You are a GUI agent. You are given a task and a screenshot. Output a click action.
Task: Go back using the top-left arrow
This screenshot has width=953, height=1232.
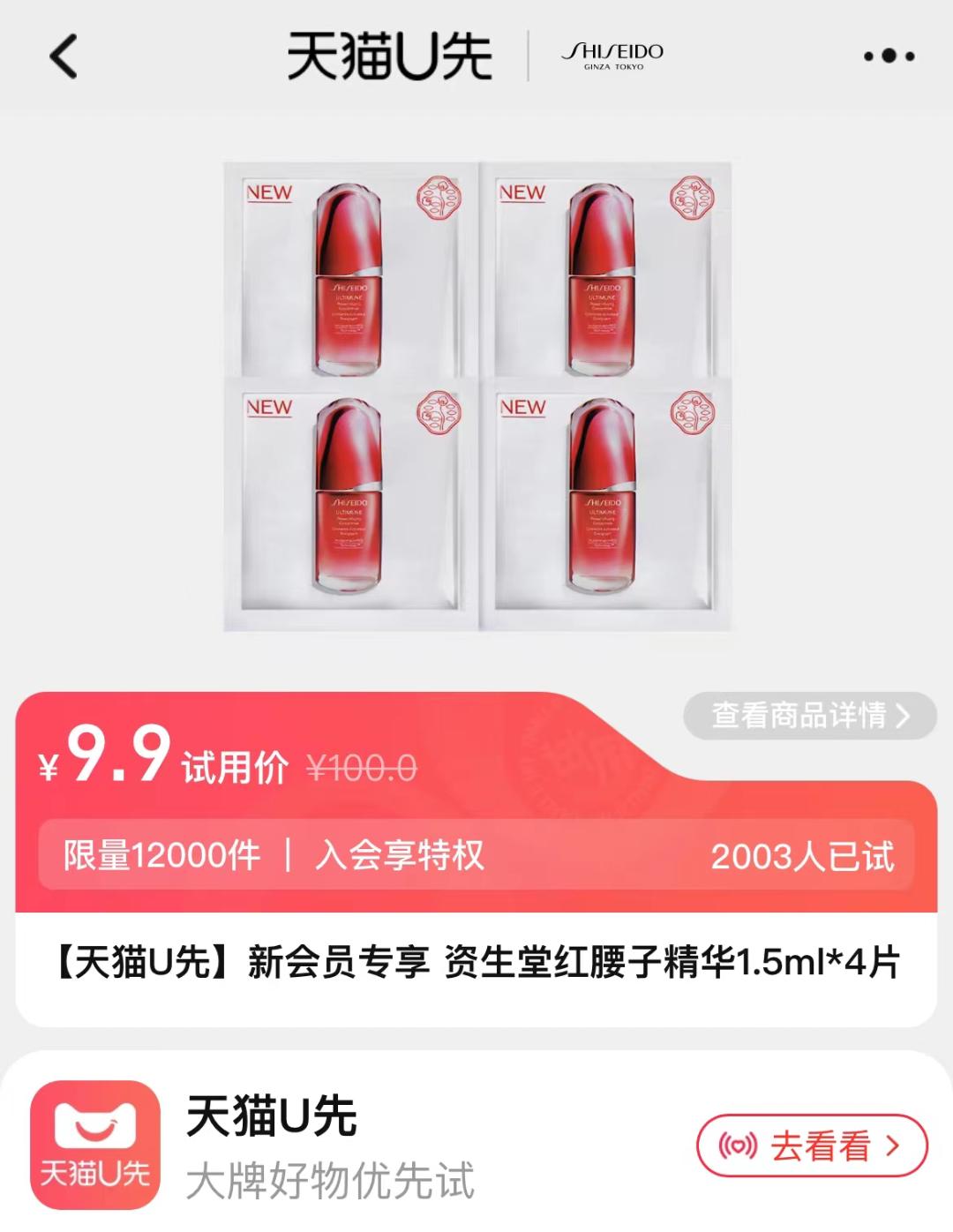pyautogui.click(x=64, y=56)
